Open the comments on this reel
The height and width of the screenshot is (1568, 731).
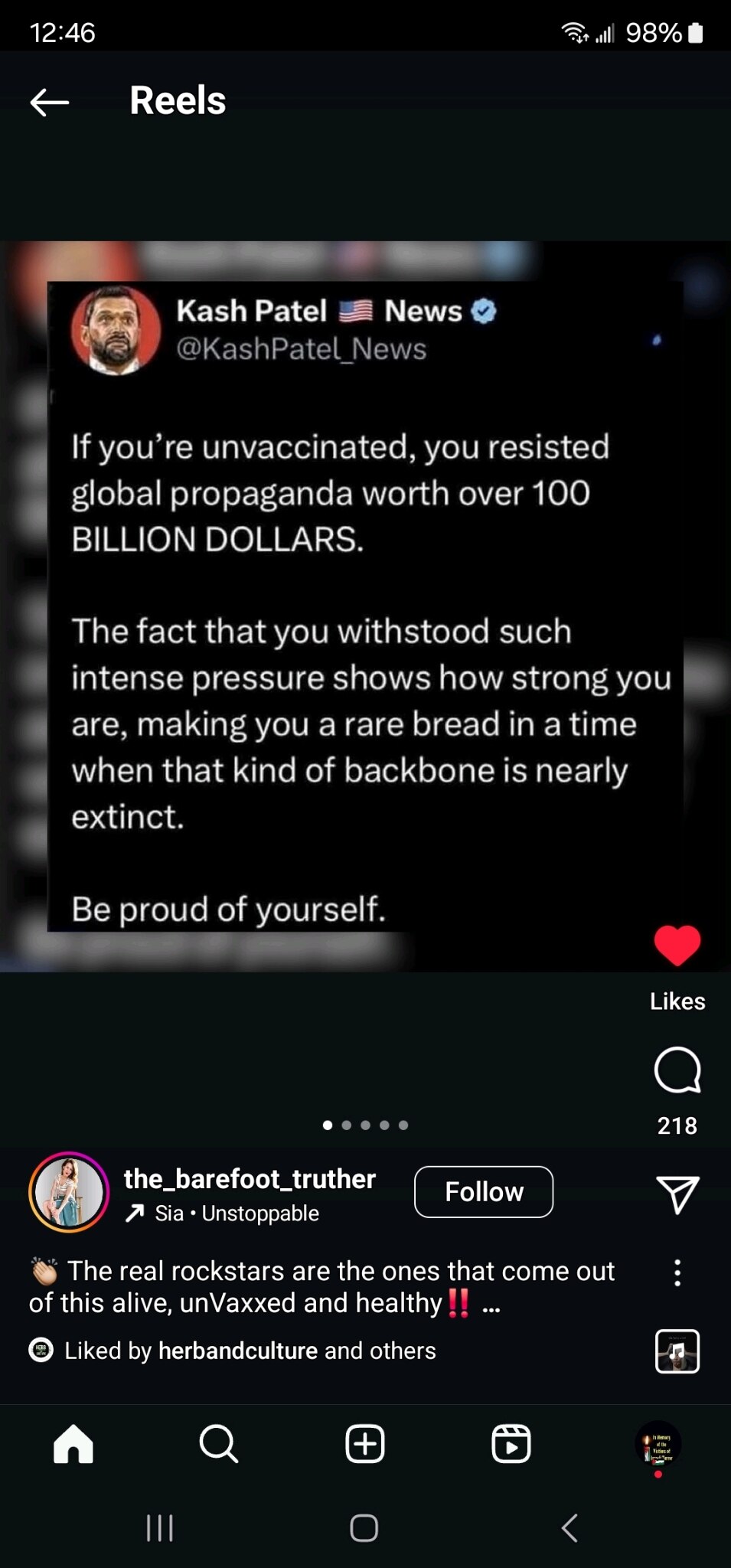coord(677,1070)
